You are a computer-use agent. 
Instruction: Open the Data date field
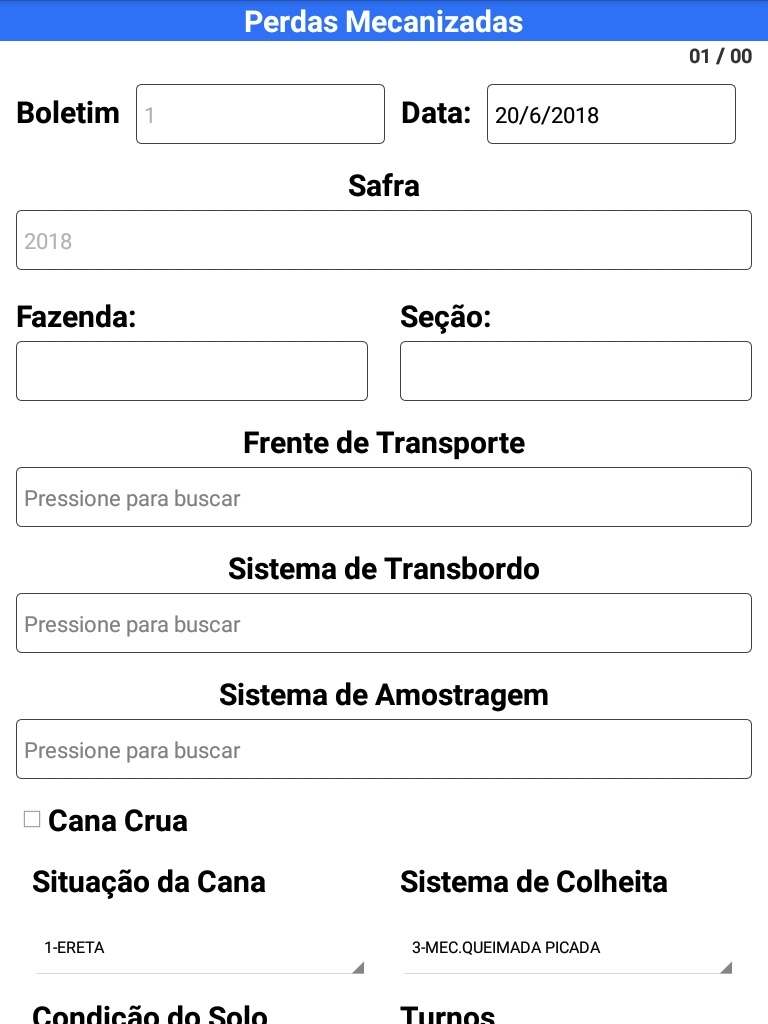(x=611, y=114)
